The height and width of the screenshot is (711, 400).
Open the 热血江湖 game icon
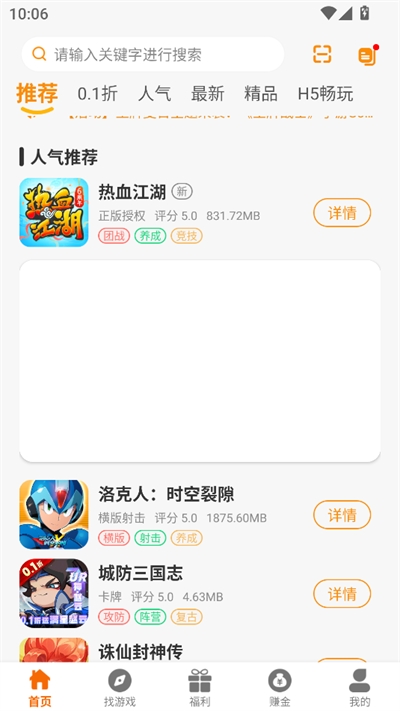pyautogui.click(x=54, y=212)
